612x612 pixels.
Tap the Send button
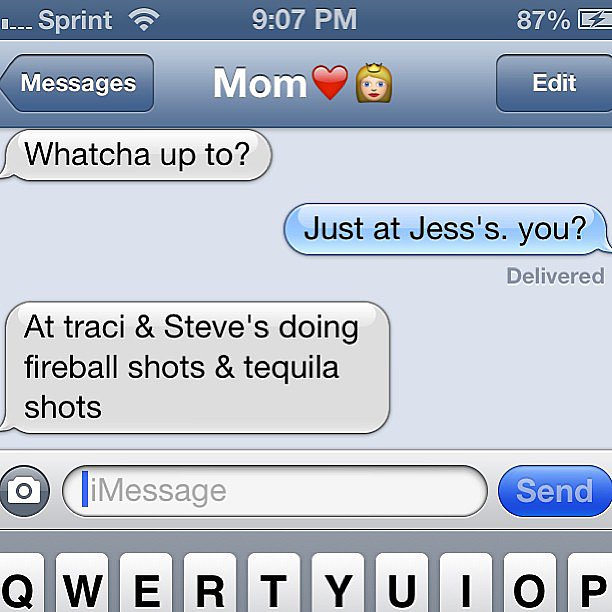[554, 491]
